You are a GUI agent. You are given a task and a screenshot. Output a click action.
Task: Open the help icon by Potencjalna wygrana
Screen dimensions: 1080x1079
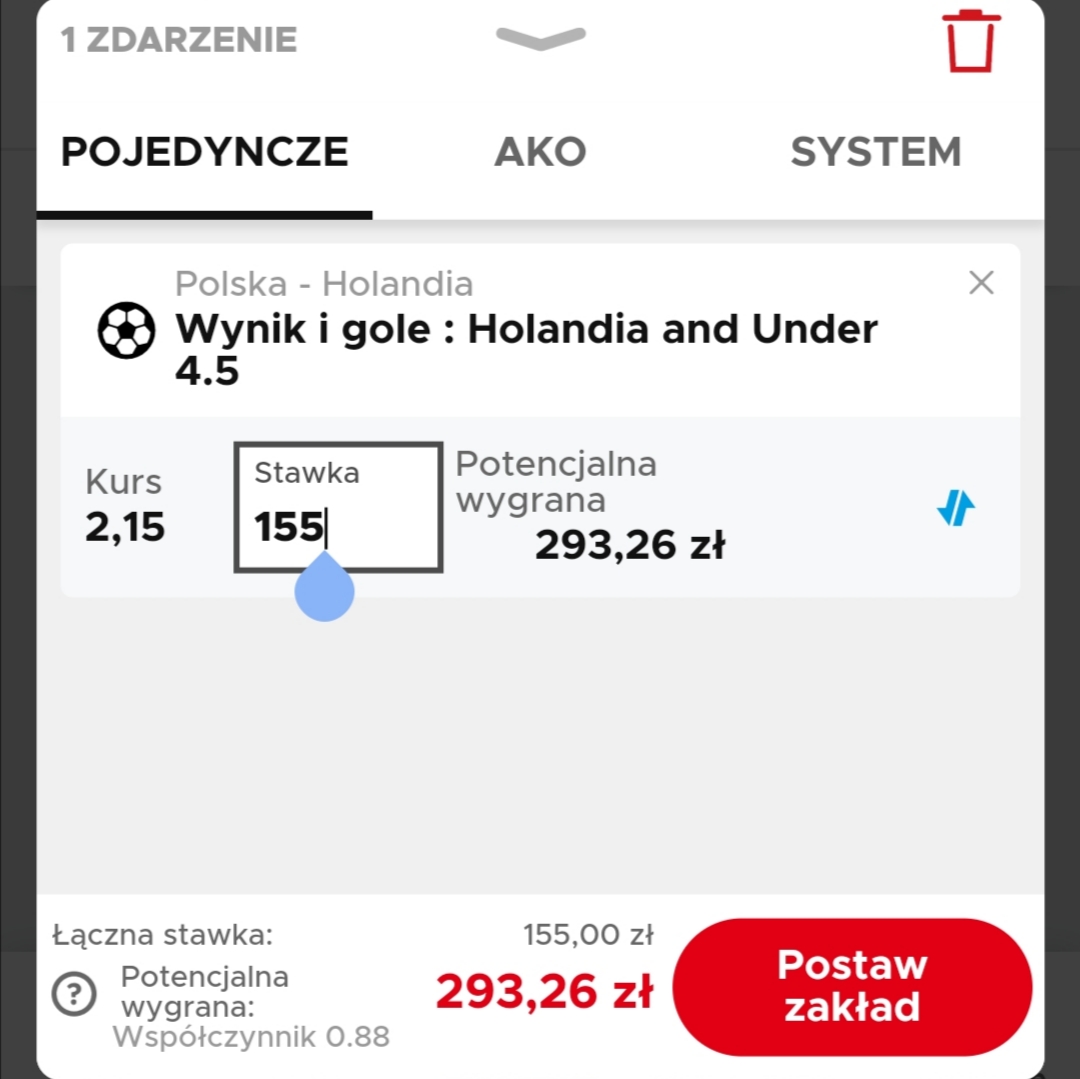[75, 993]
